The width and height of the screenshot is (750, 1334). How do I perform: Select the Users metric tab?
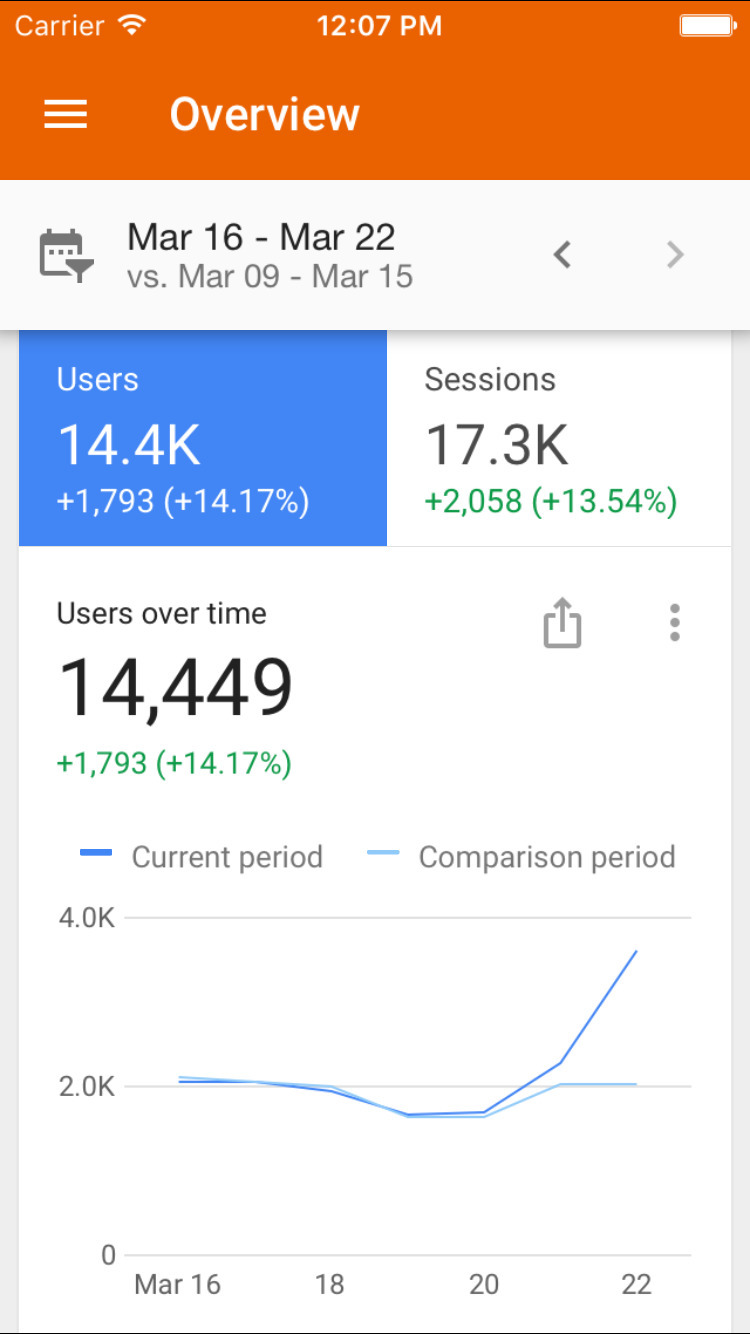coord(203,438)
